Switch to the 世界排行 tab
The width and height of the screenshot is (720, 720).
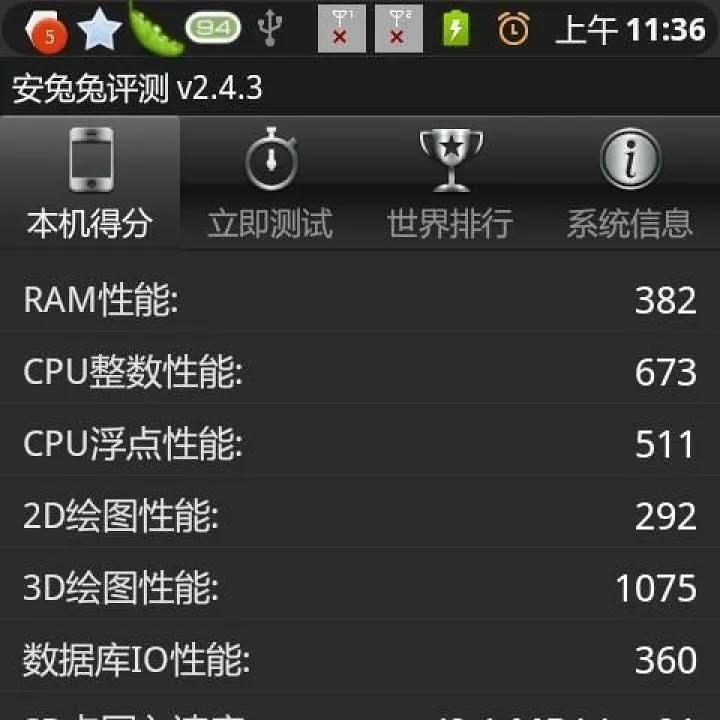pyautogui.click(x=450, y=183)
